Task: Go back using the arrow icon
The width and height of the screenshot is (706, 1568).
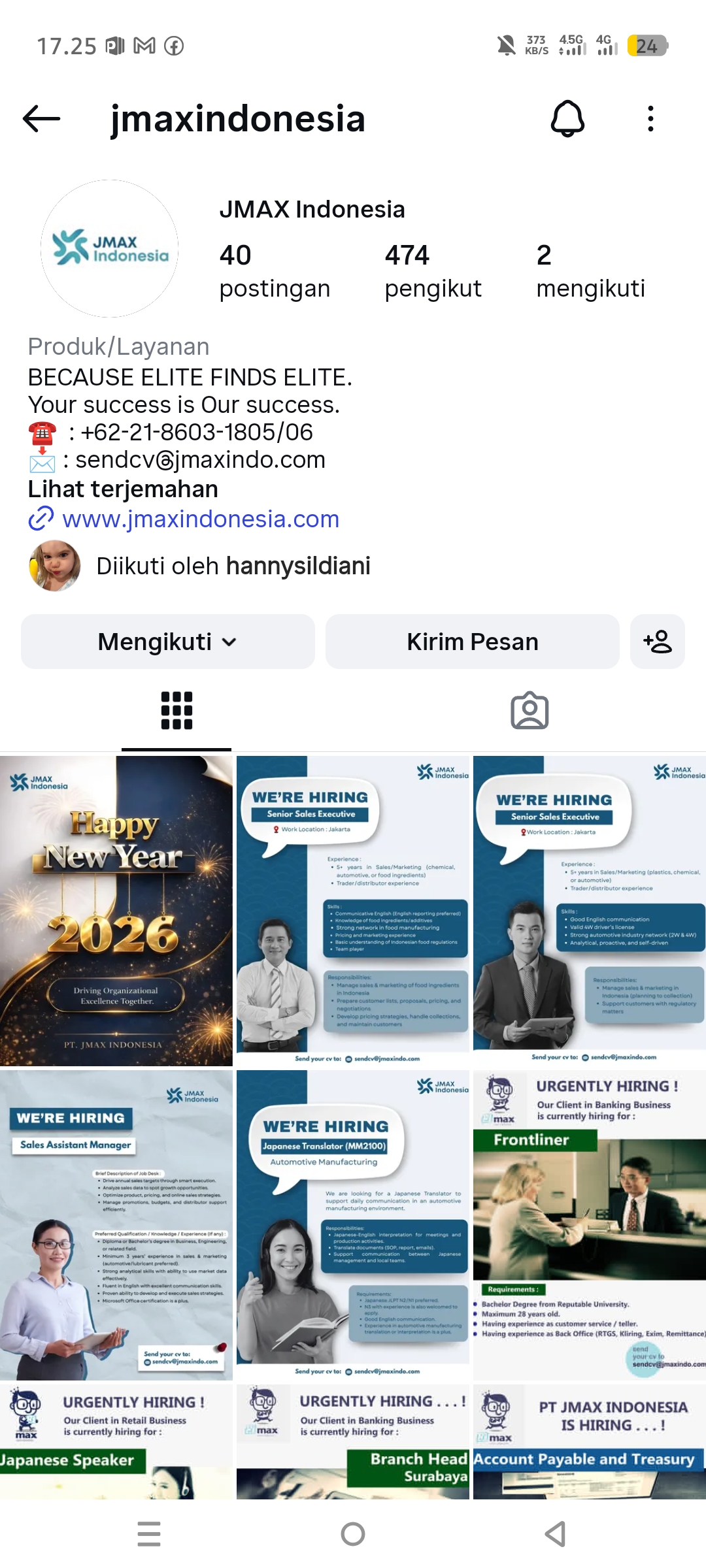Action: pos(41,119)
